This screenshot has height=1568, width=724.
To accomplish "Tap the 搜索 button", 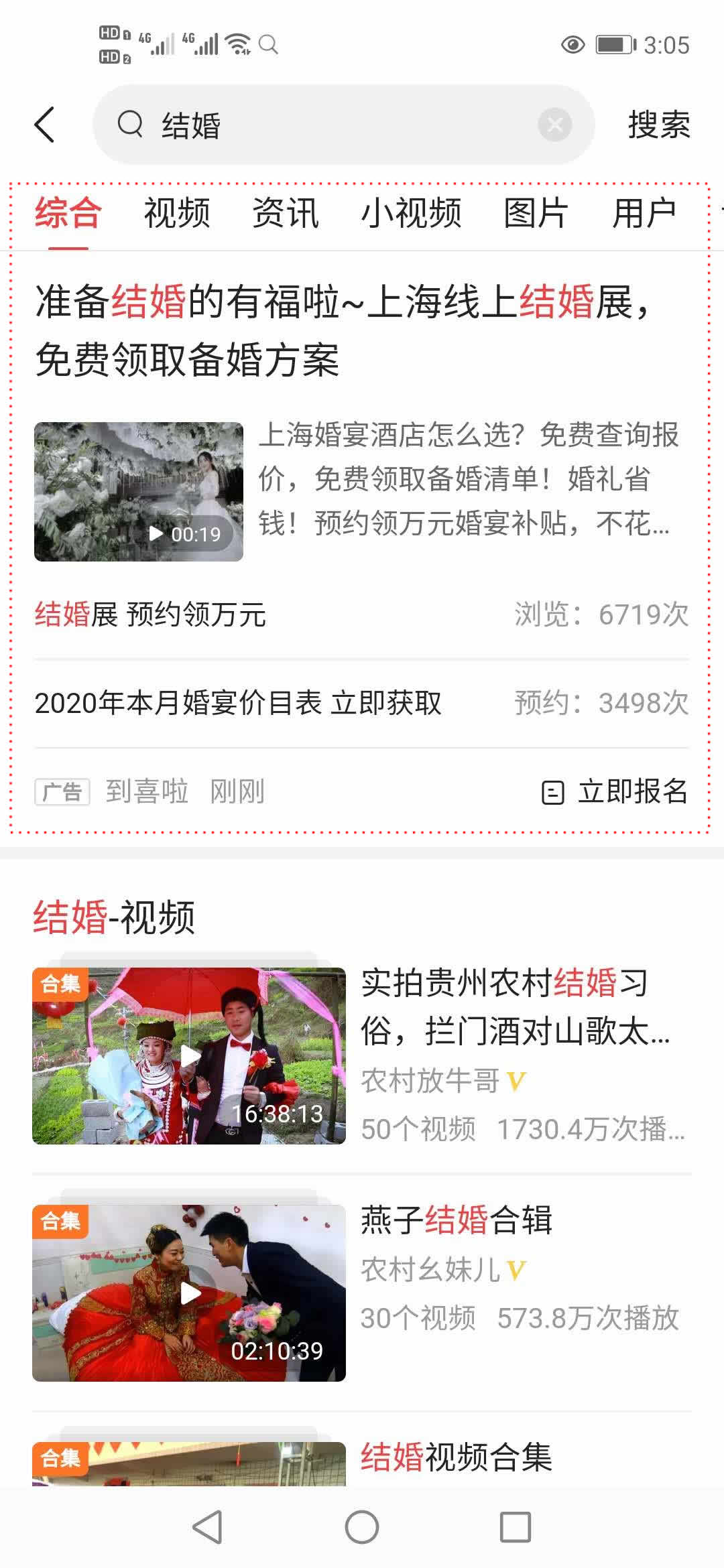I will tap(658, 125).
